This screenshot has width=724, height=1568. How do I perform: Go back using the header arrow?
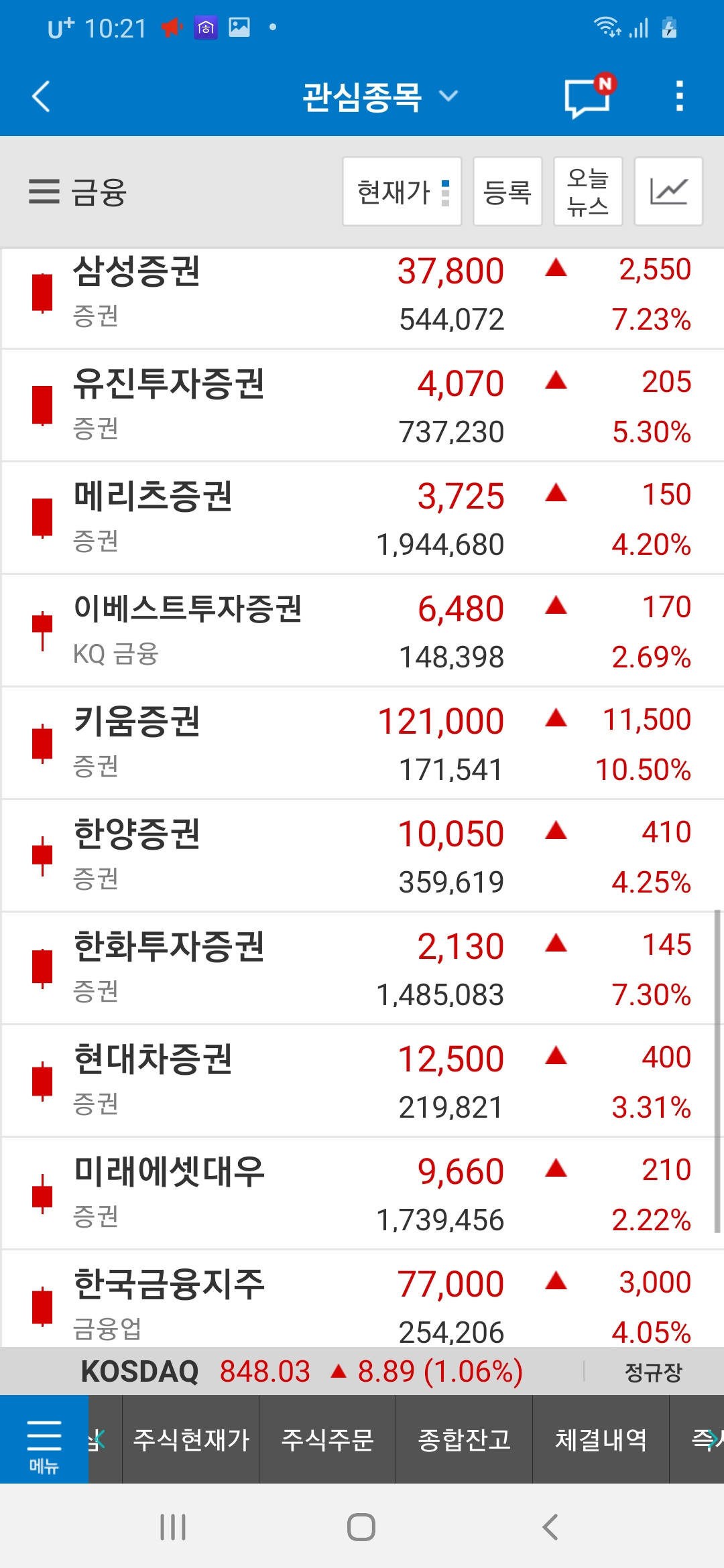point(42,96)
